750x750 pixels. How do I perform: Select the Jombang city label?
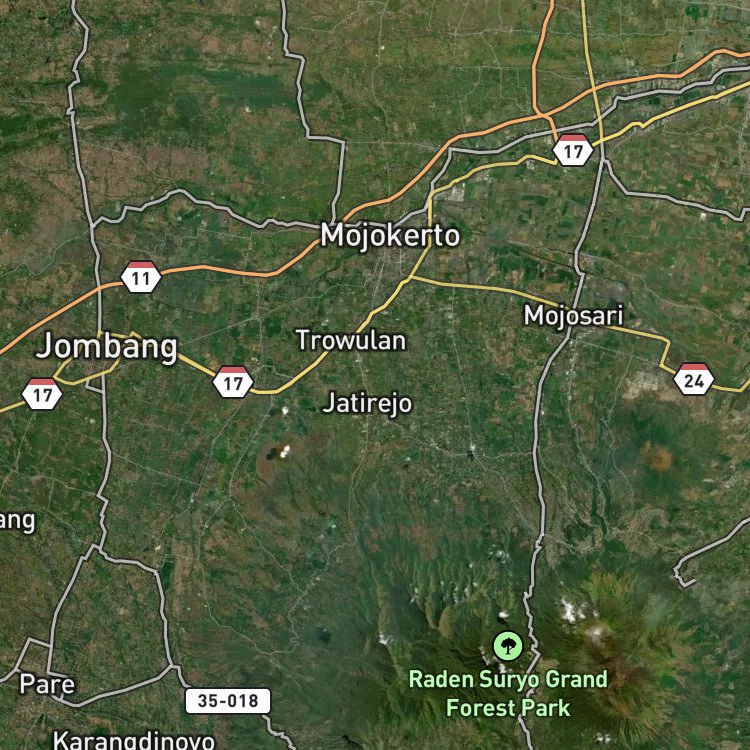pos(107,346)
